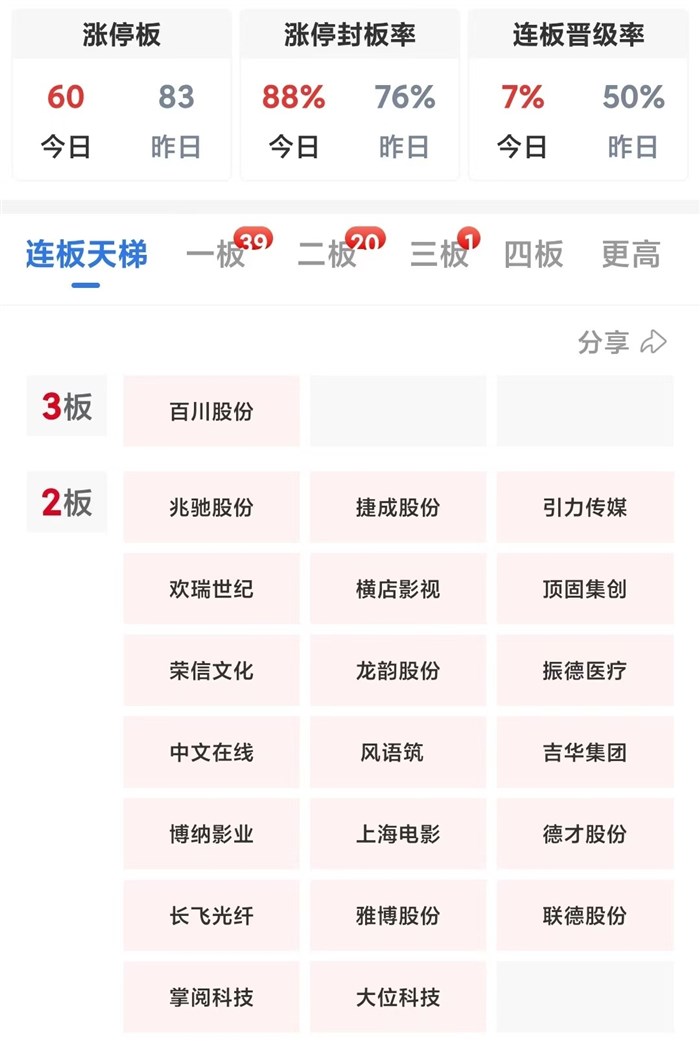Tap the 引力传媒 stock tile

585,507
